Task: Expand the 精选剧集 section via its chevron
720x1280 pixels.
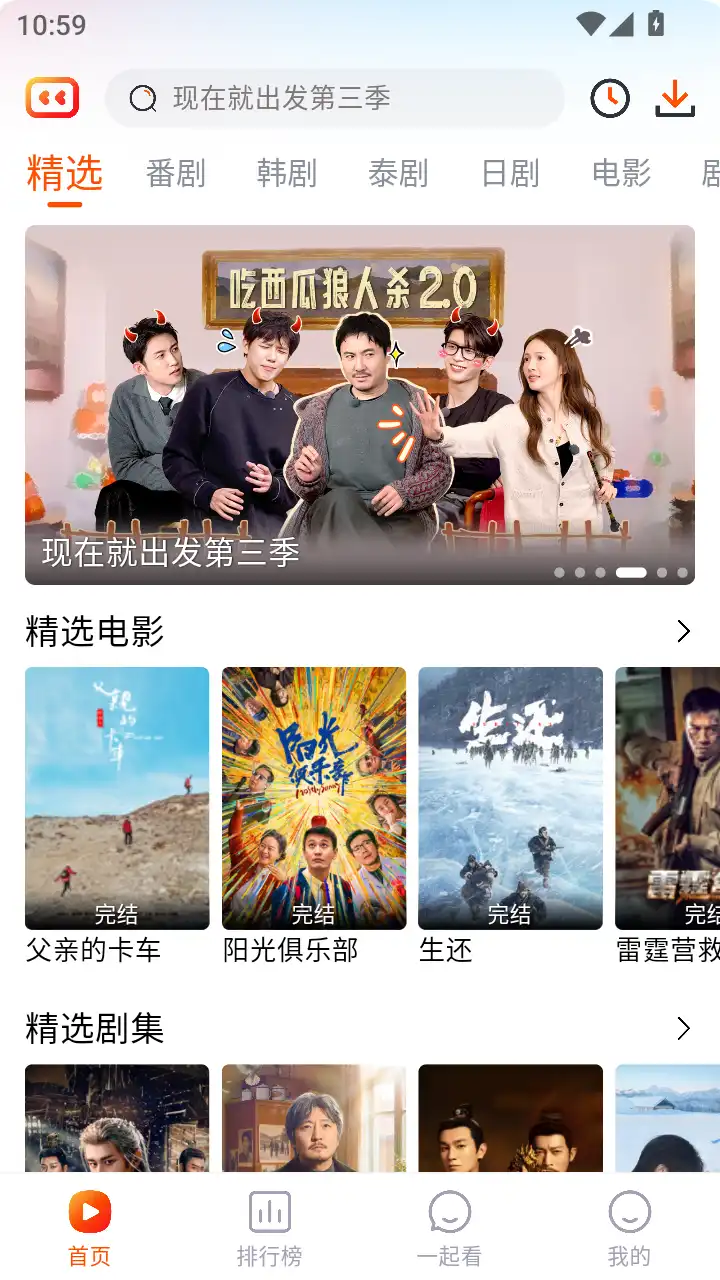Action: (684, 1028)
